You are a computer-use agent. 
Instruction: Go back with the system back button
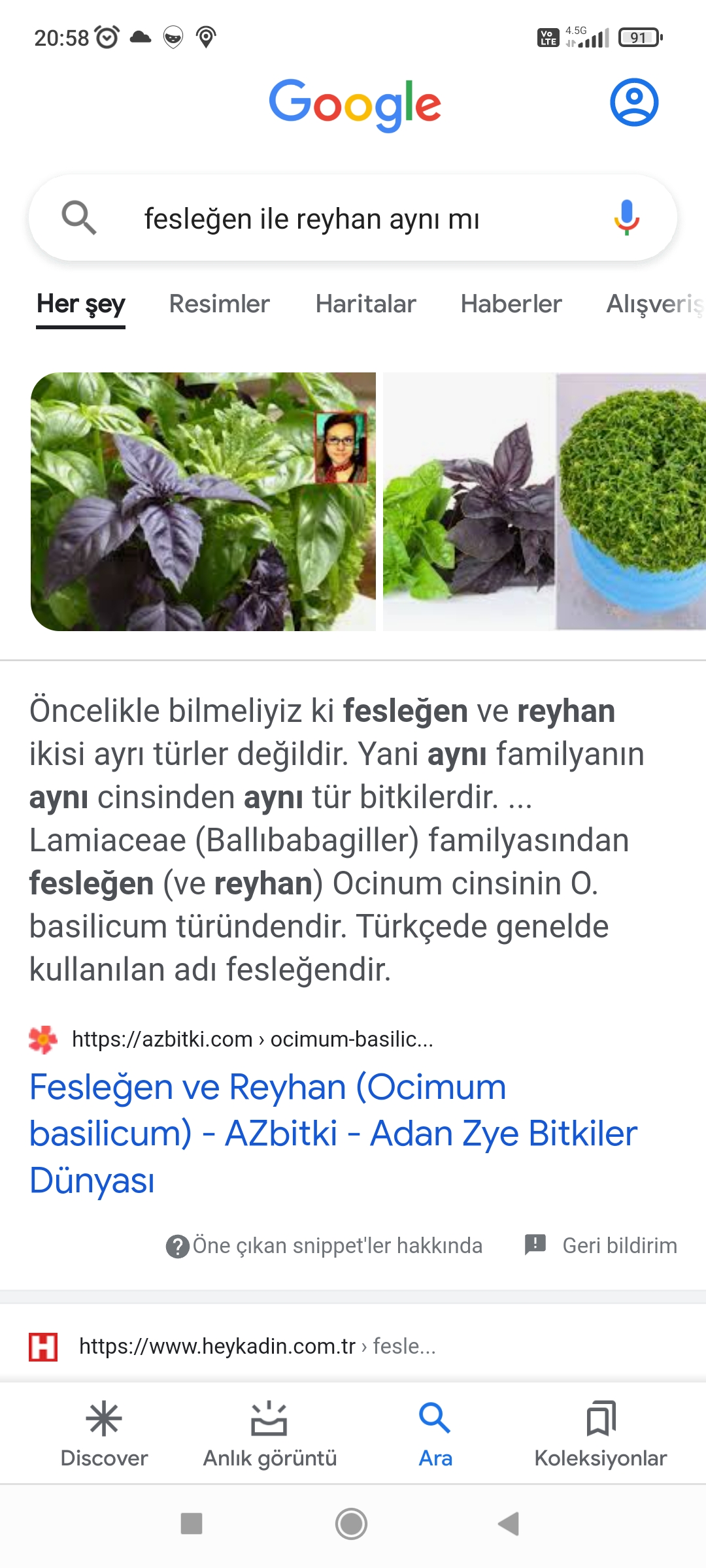click(509, 1524)
